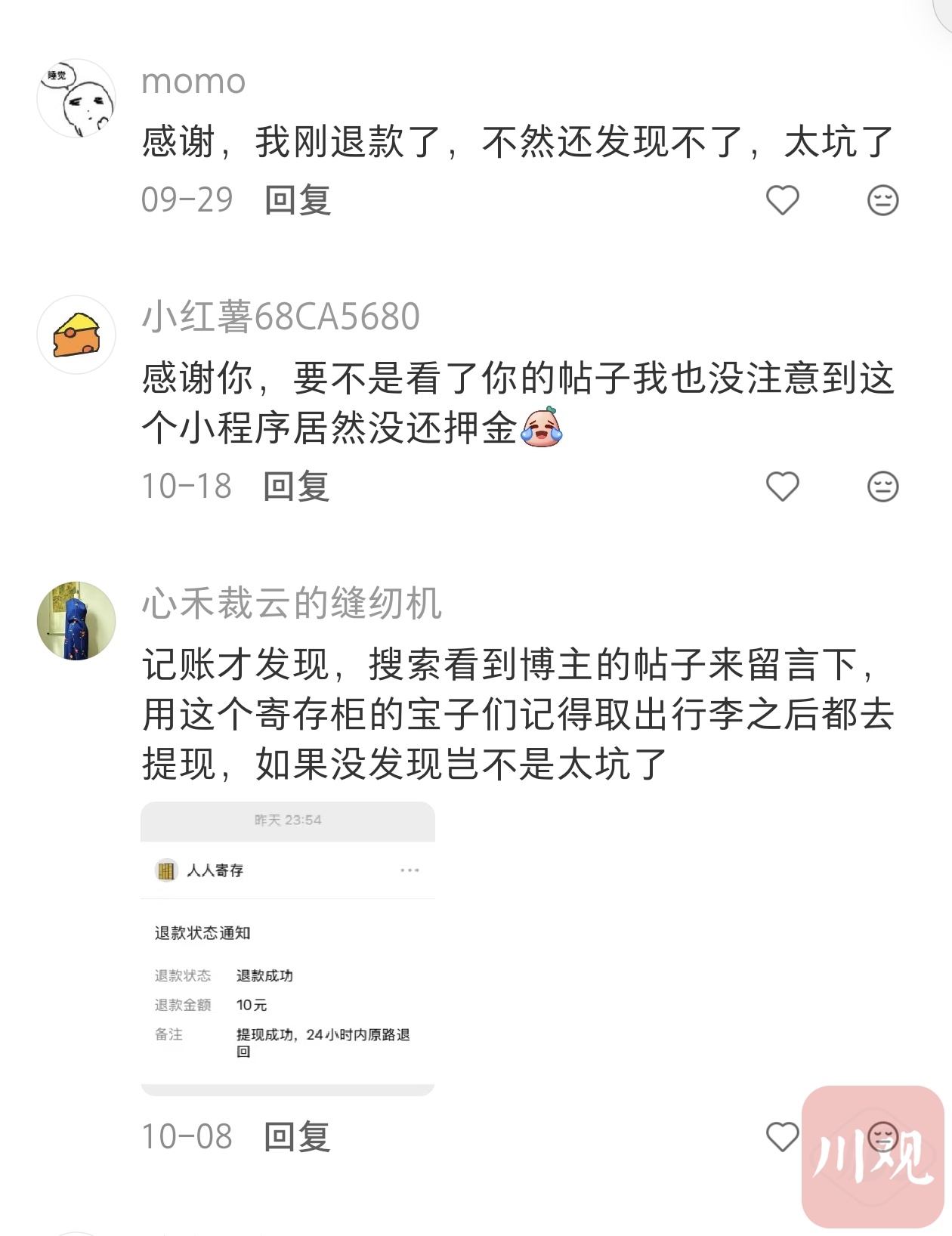Tap the dislike face on 小红薯68CA5680's comment
952x1236 pixels.
click(882, 486)
